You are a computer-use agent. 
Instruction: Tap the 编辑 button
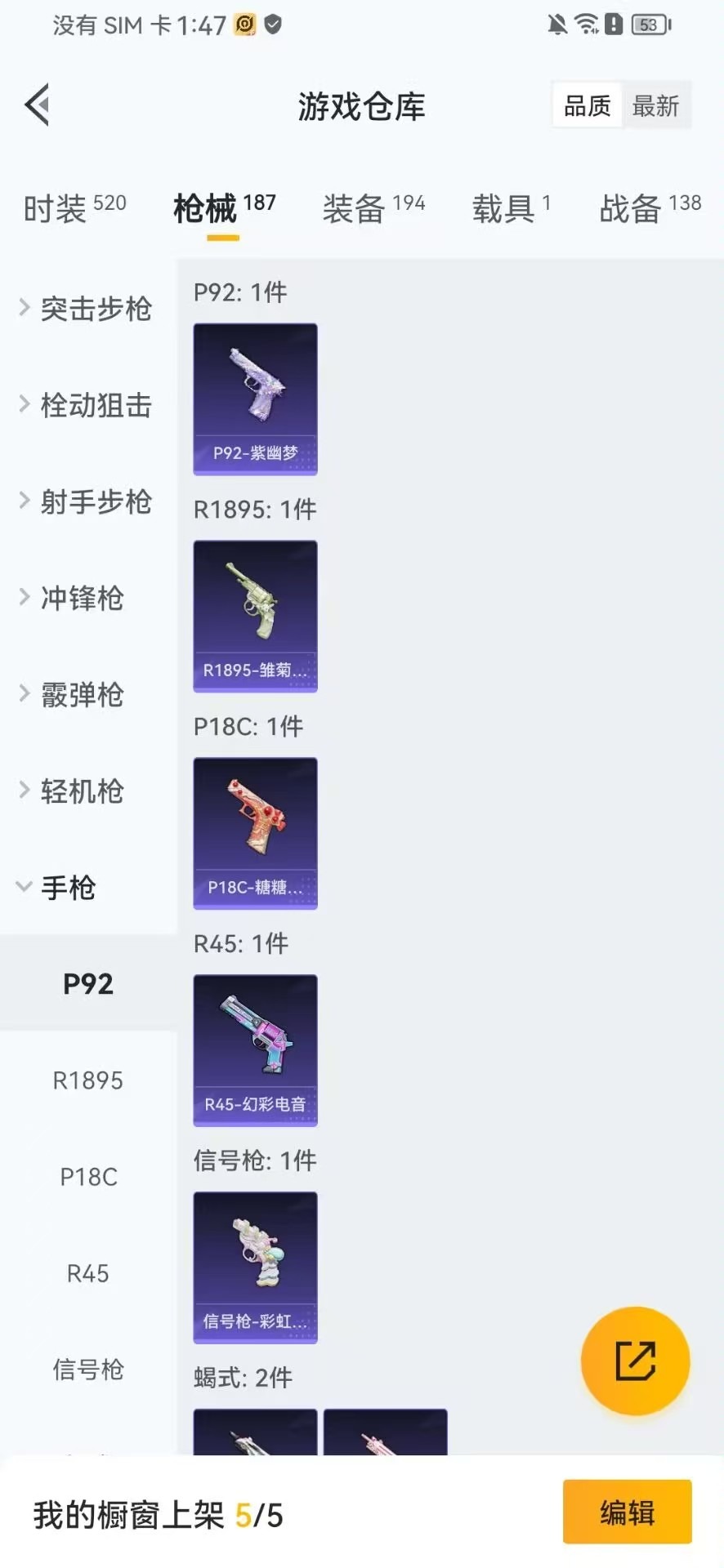click(627, 1512)
